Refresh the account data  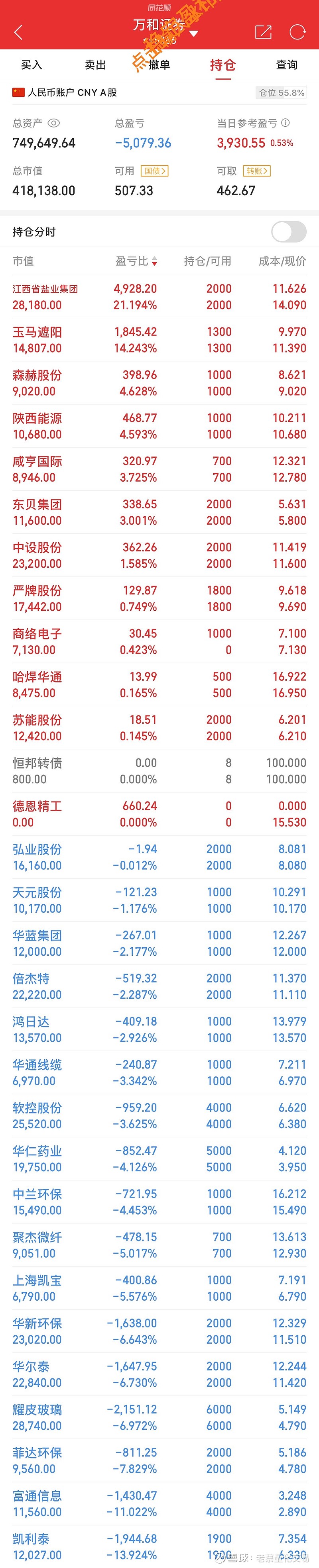coord(297,32)
